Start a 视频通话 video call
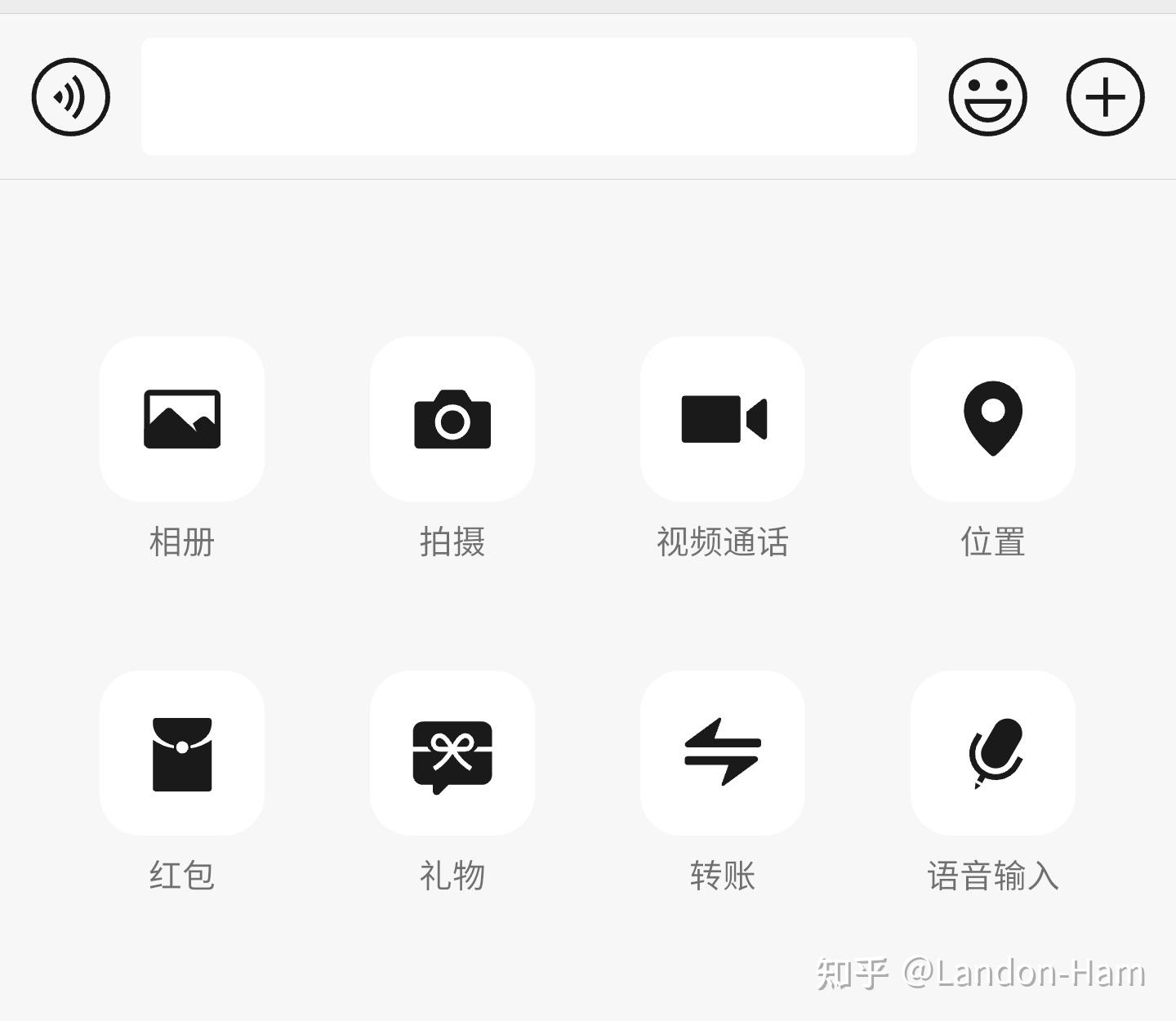Image resolution: width=1176 pixels, height=1021 pixels. point(723,419)
